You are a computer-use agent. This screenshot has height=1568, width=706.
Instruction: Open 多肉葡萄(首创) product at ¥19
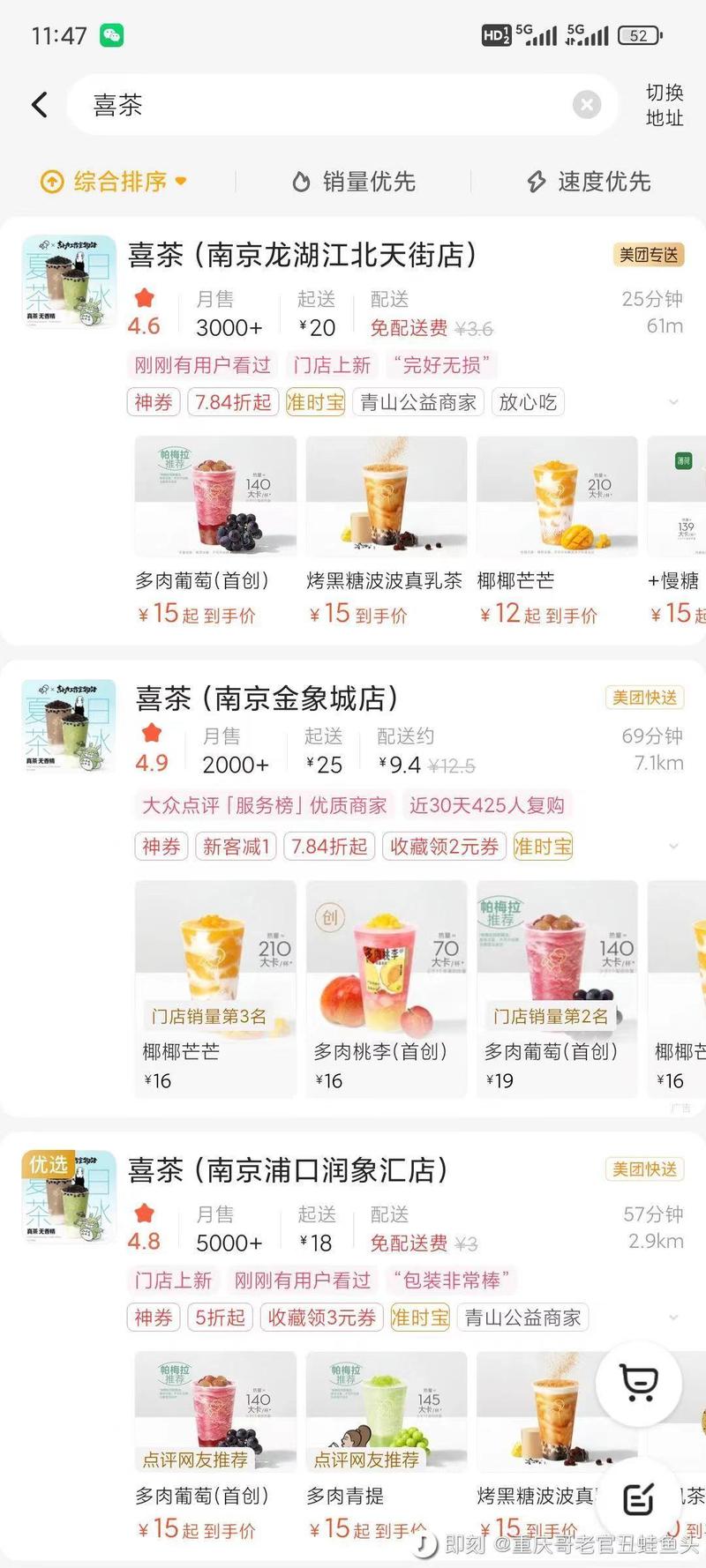coord(556,983)
